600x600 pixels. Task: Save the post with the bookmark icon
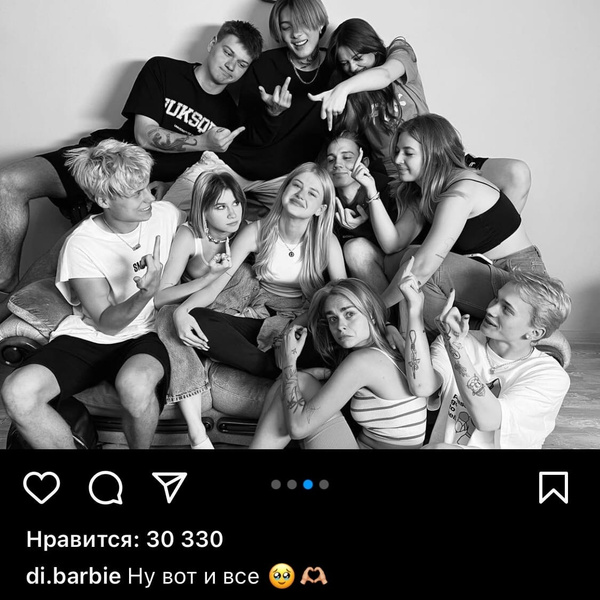point(553,487)
